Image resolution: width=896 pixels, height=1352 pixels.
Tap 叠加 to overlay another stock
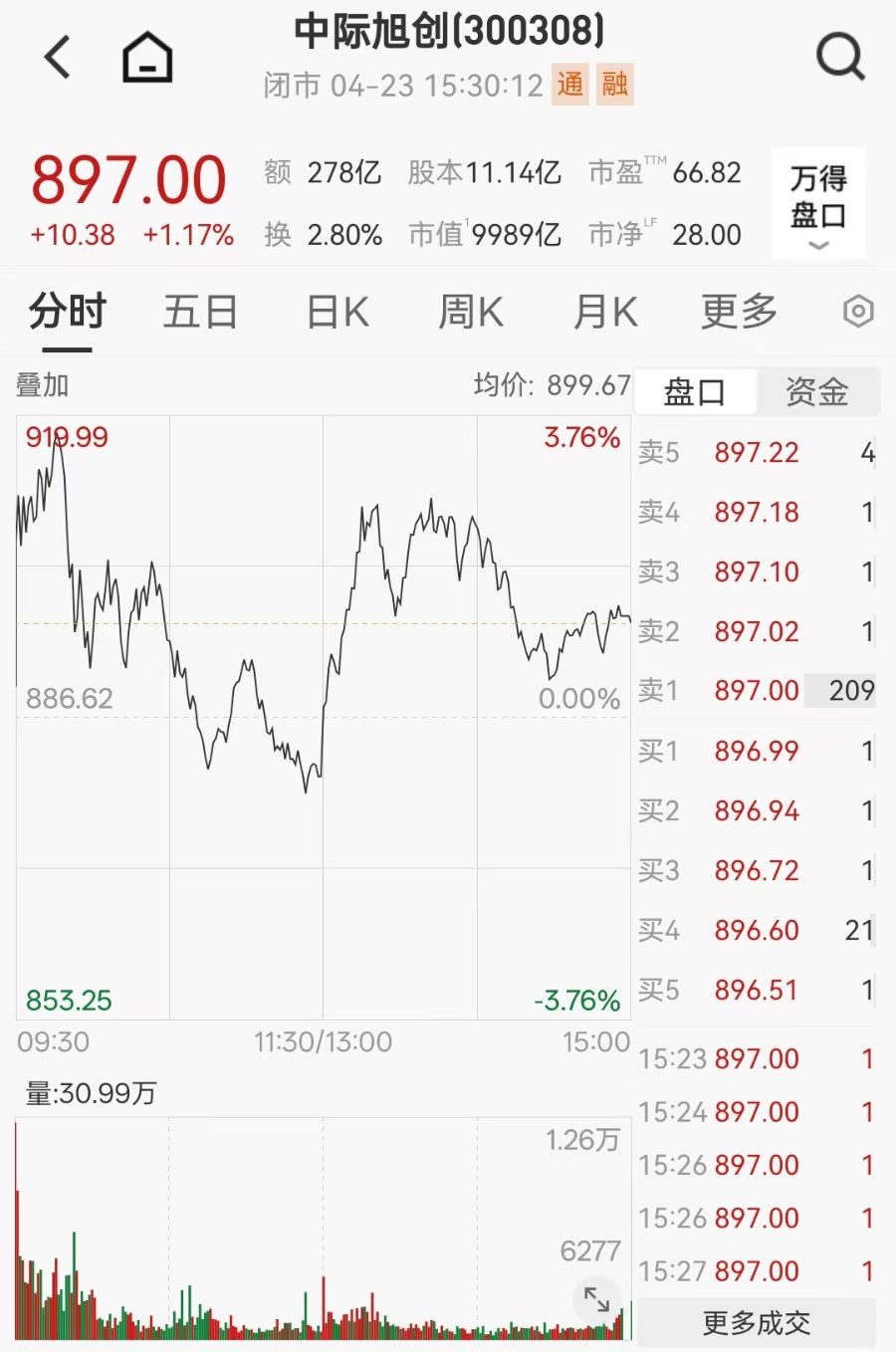43,385
